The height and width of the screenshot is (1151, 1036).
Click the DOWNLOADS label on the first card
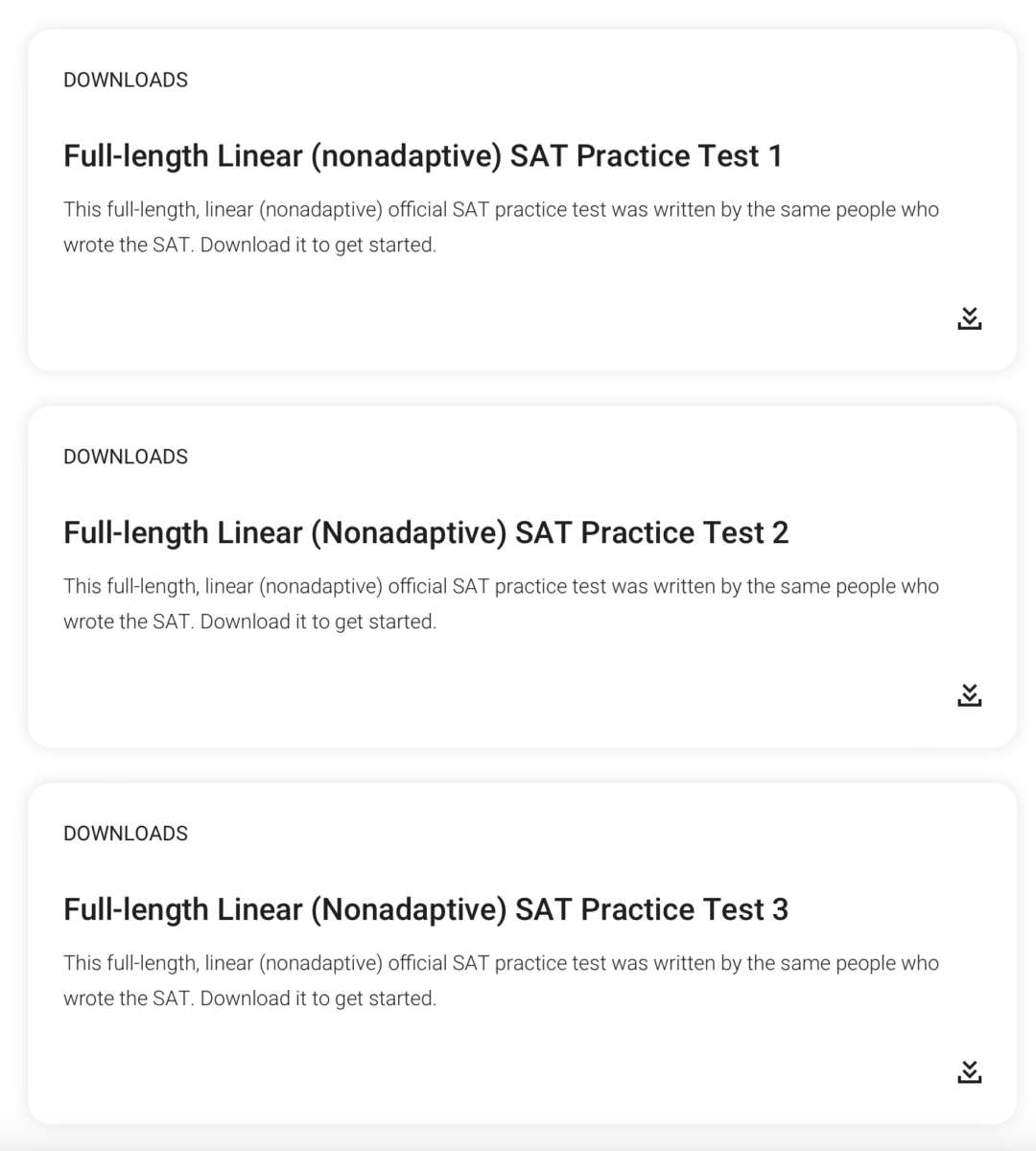click(126, 80)
